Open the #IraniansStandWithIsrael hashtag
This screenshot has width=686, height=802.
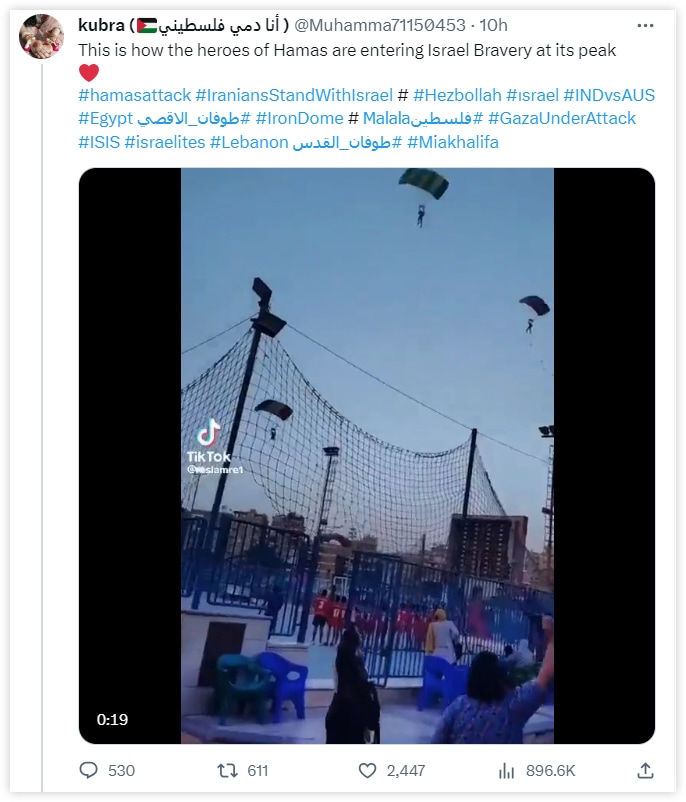coord(293,95)
